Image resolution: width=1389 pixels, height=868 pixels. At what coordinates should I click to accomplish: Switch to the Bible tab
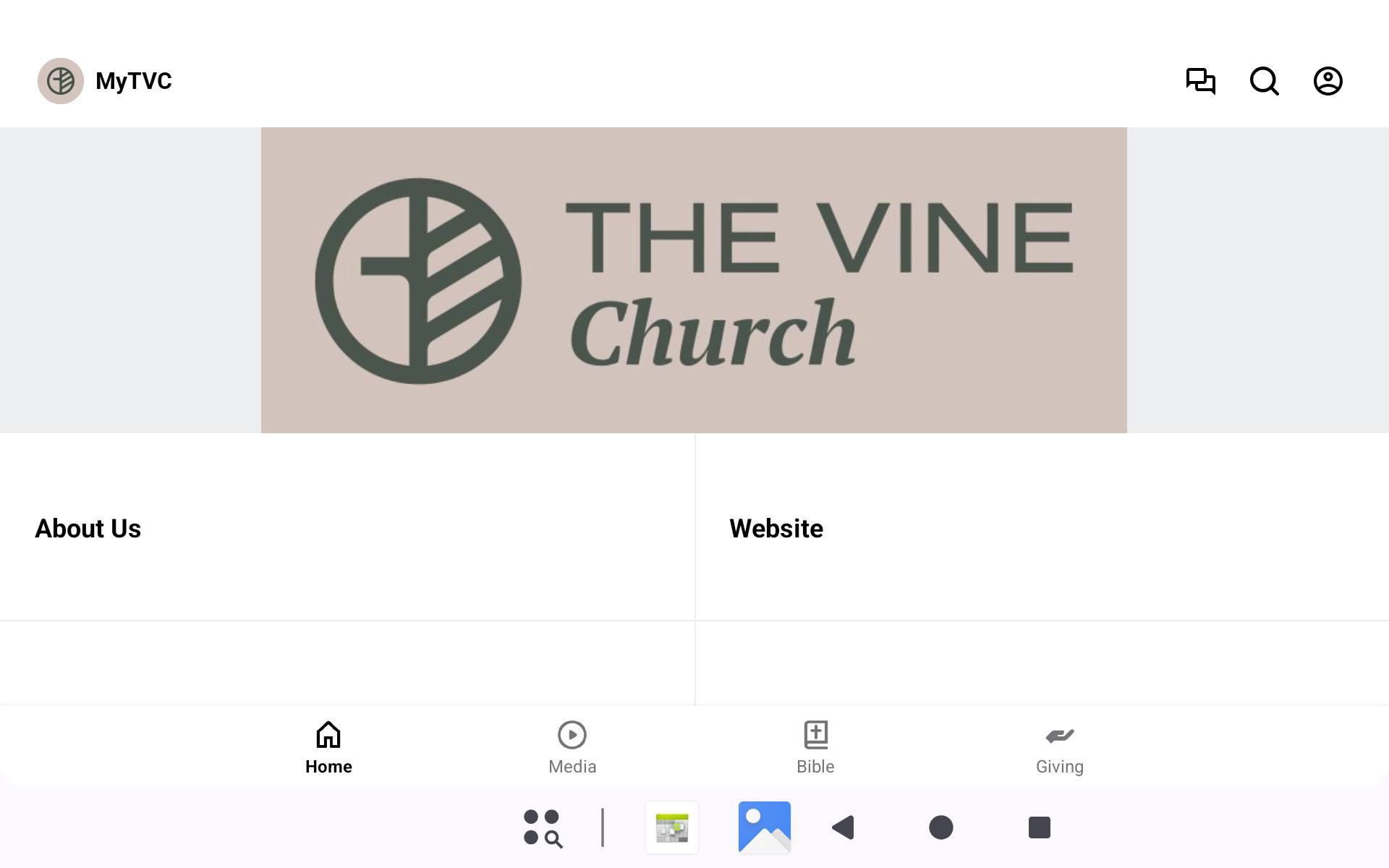[815, 748]
